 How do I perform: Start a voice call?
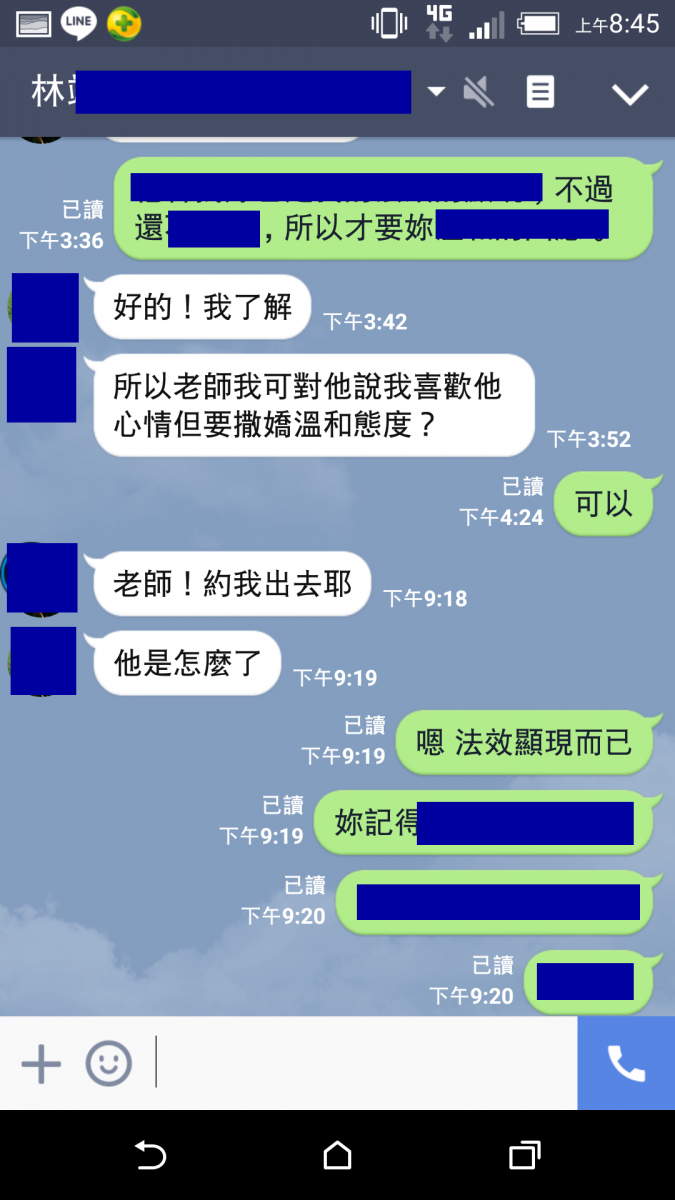pos(626,1064)
